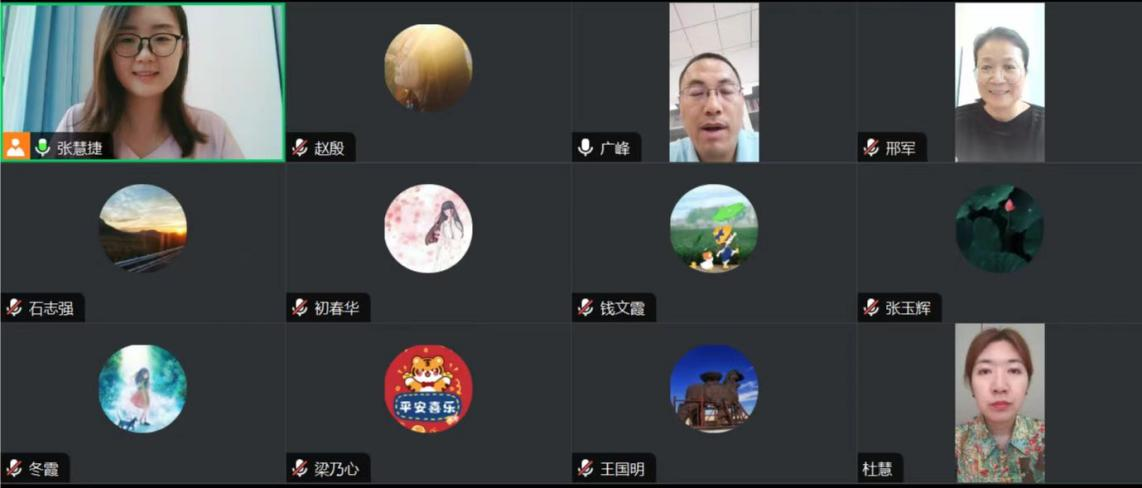Open participant tile for 赵殷
The height and width of the screenshot is (488, 1142).
tap(428, 81)
